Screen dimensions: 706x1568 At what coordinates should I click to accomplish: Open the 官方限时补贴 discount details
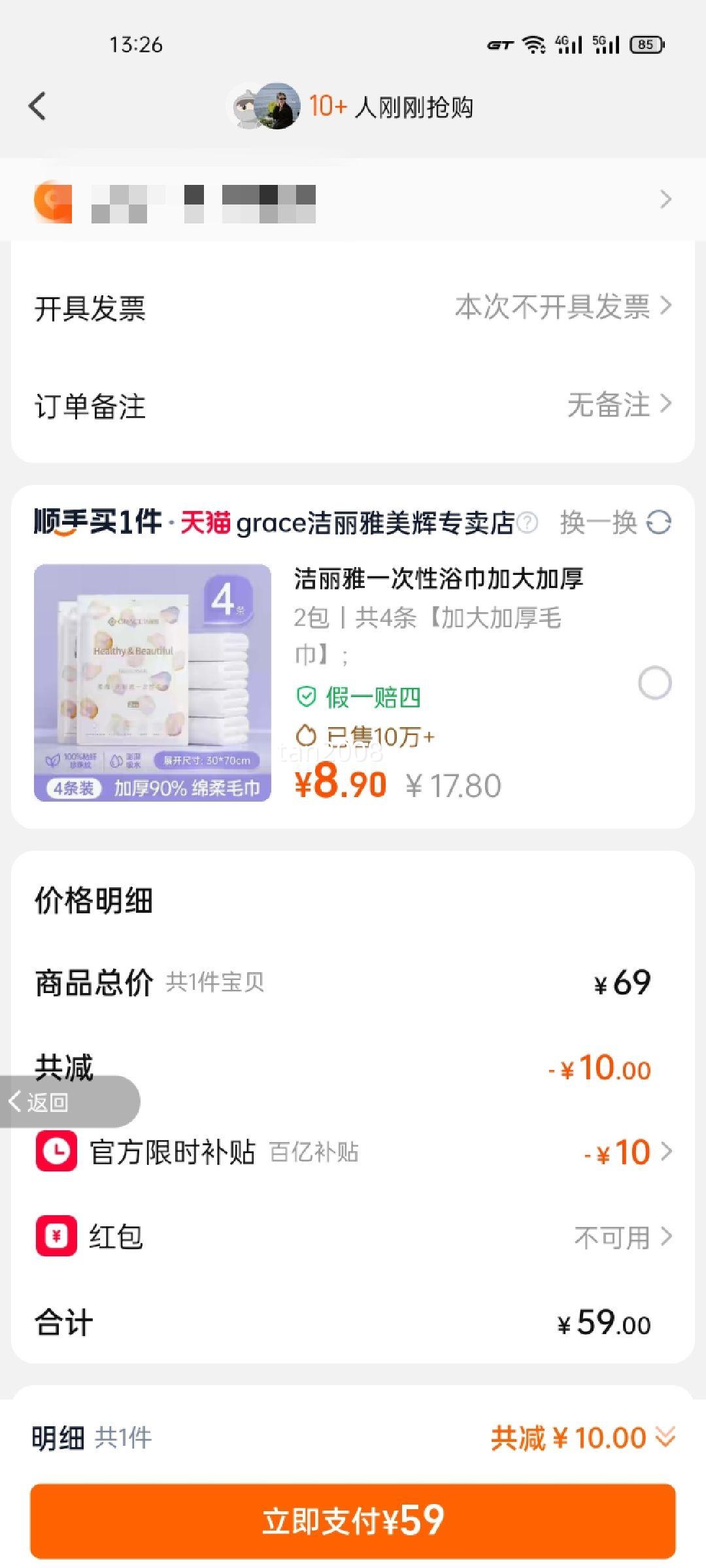667,1152
